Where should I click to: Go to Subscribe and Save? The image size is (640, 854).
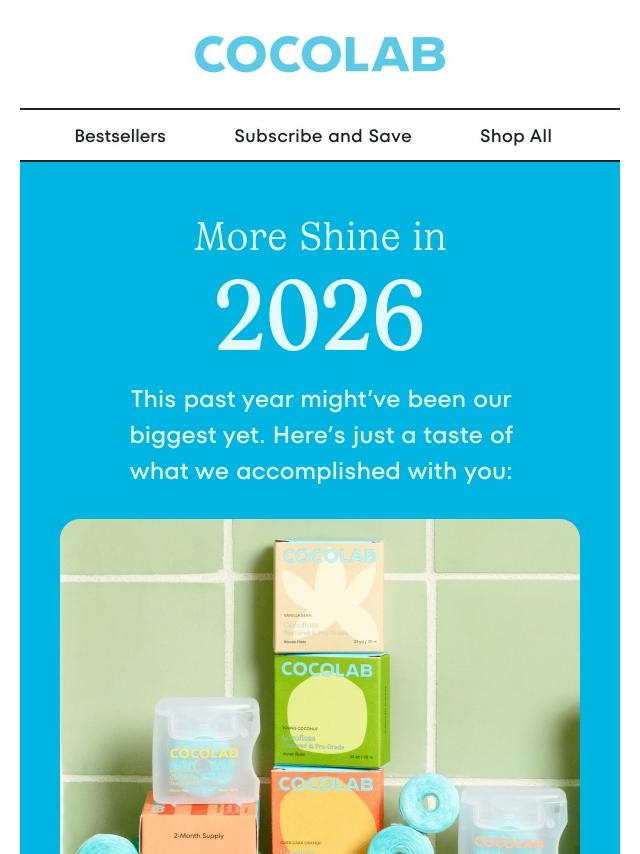click(322, 136)
